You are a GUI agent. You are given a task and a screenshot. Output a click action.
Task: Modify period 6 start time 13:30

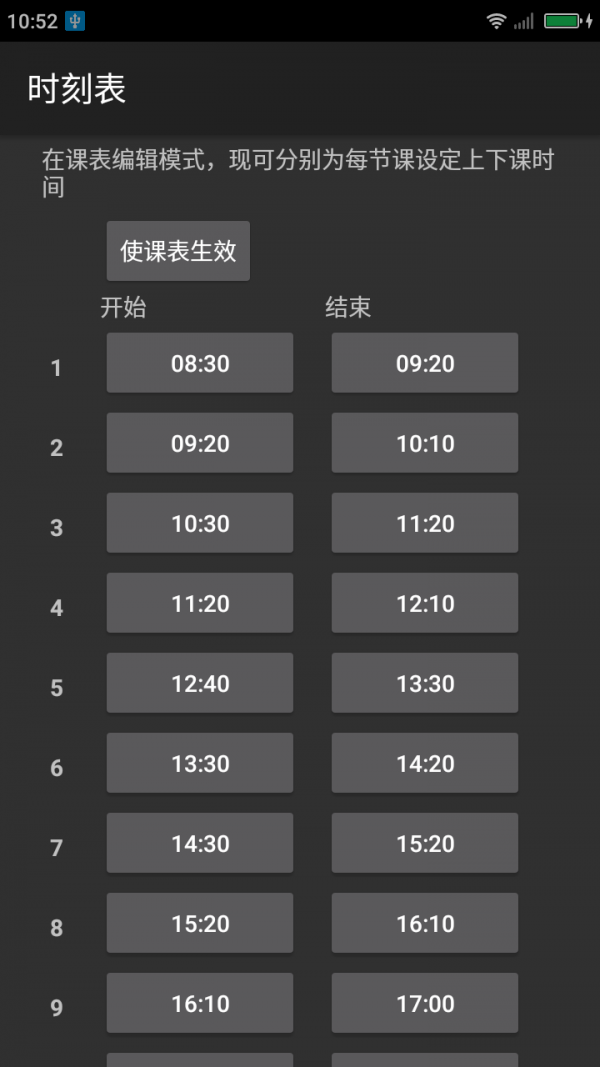200,763
